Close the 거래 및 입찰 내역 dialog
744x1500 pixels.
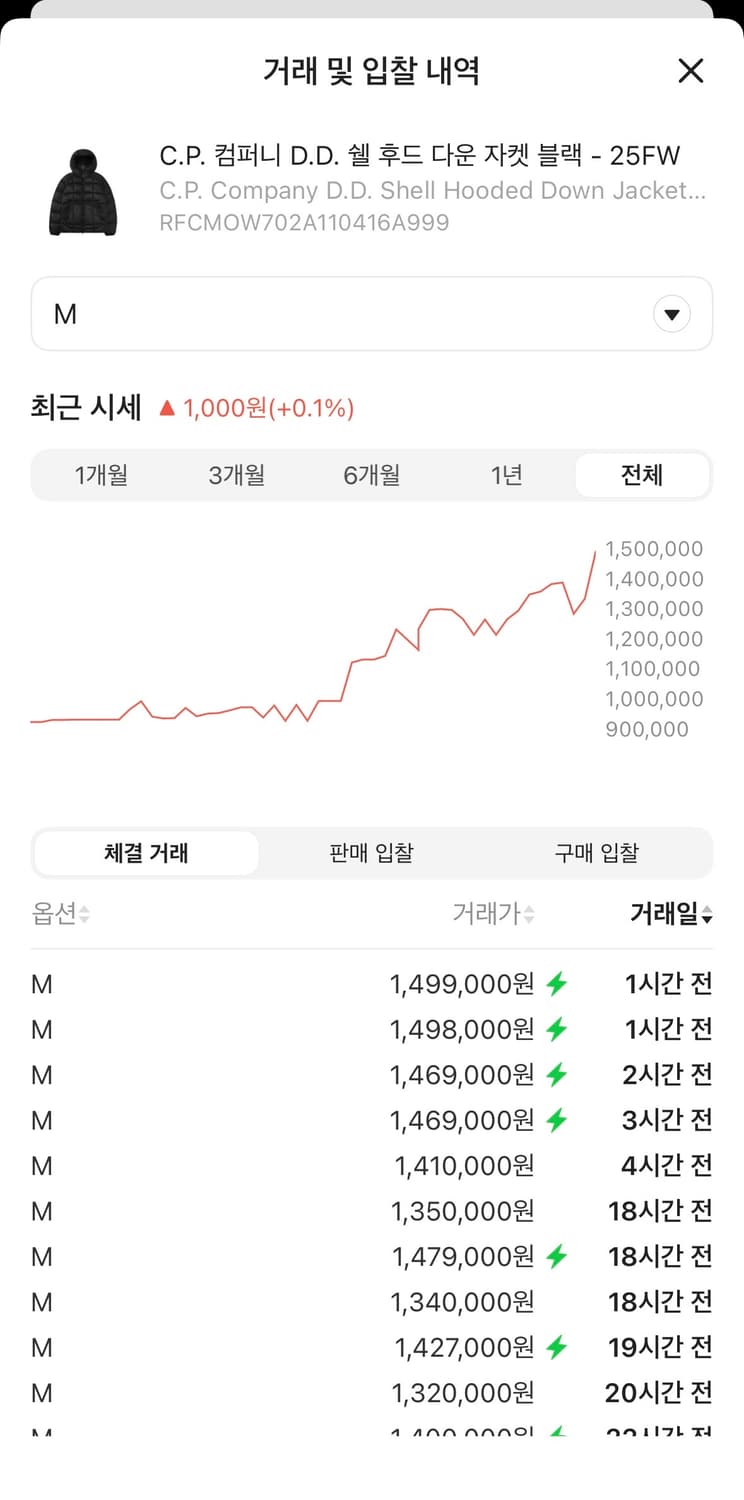(x=690, y=71)
